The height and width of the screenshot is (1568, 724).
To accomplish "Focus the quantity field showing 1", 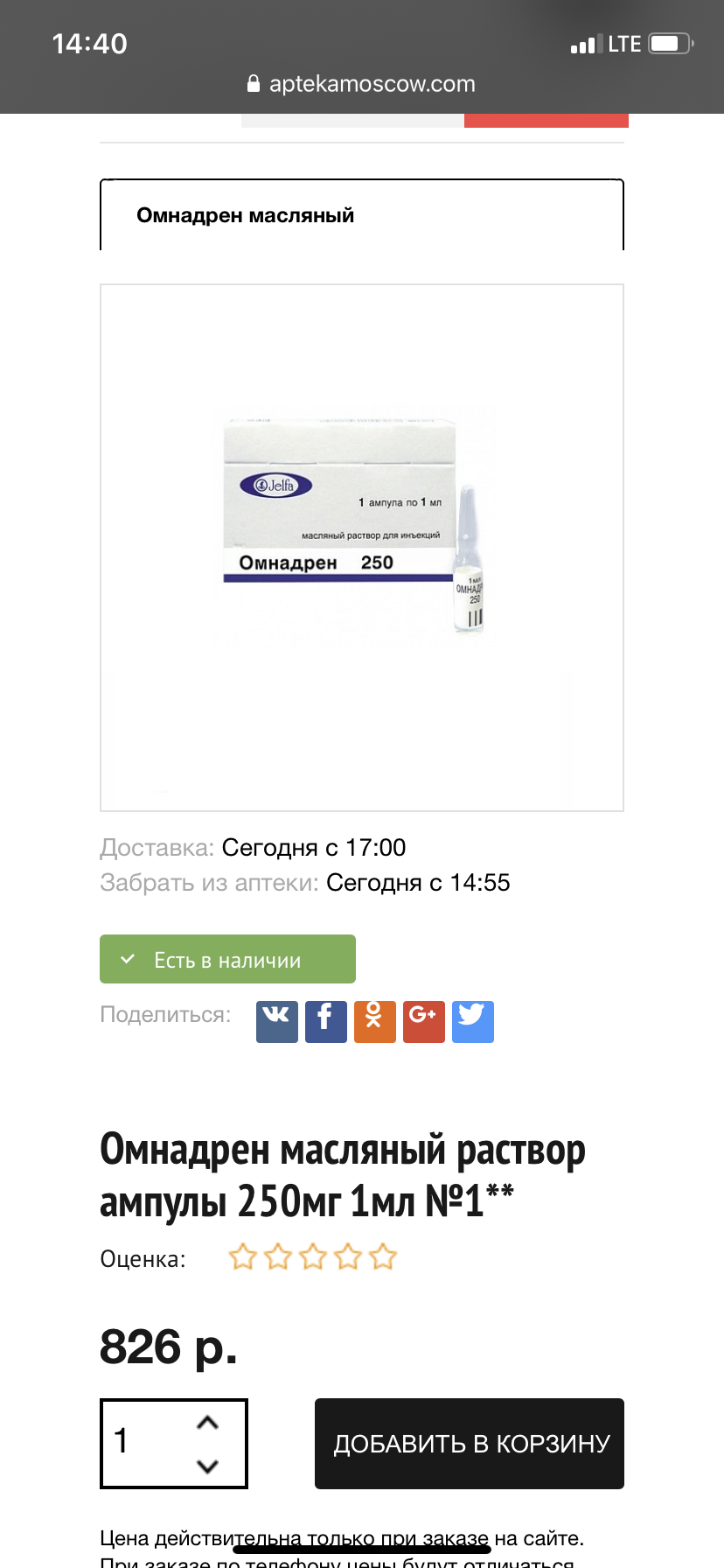I will pos(144,1442).
